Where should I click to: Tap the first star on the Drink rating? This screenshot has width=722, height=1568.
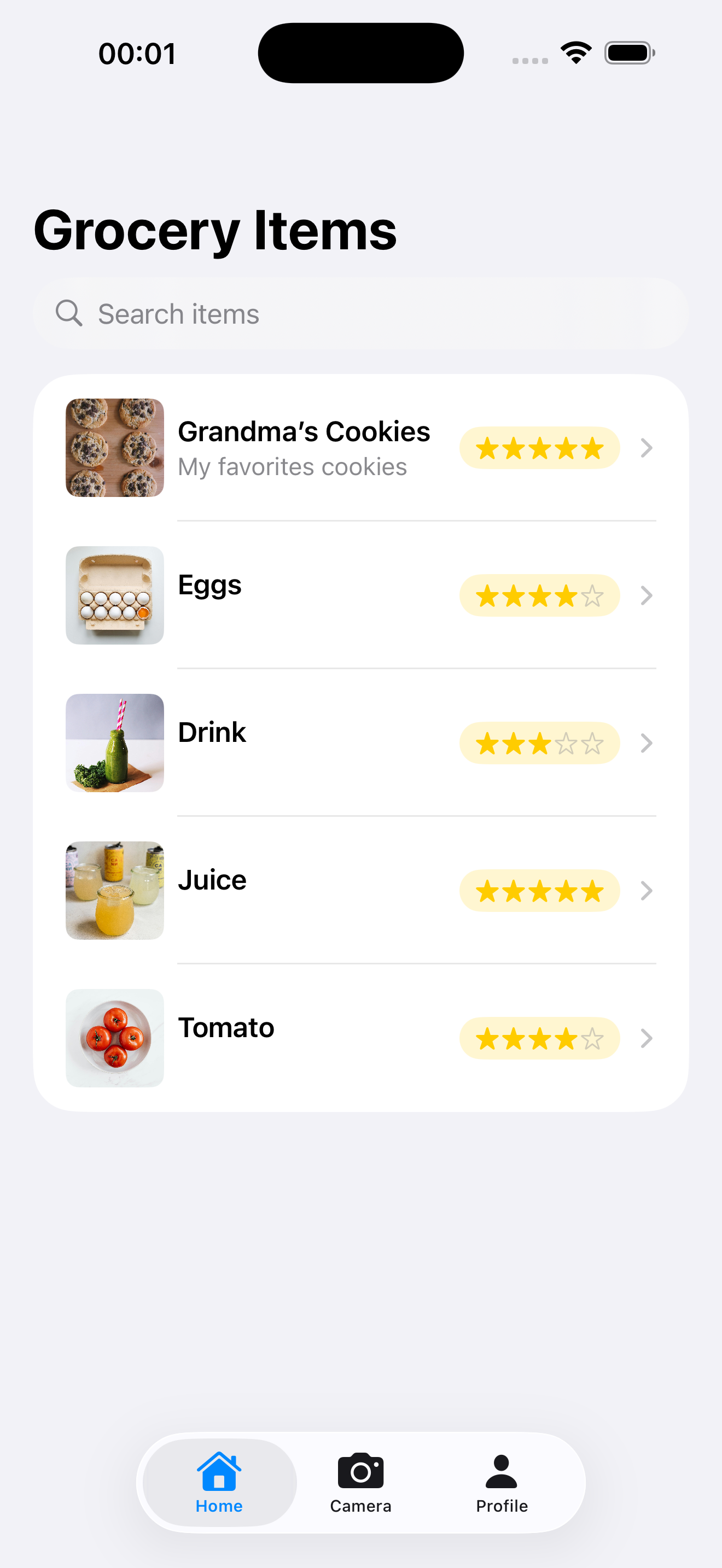(x=488, y=742)
